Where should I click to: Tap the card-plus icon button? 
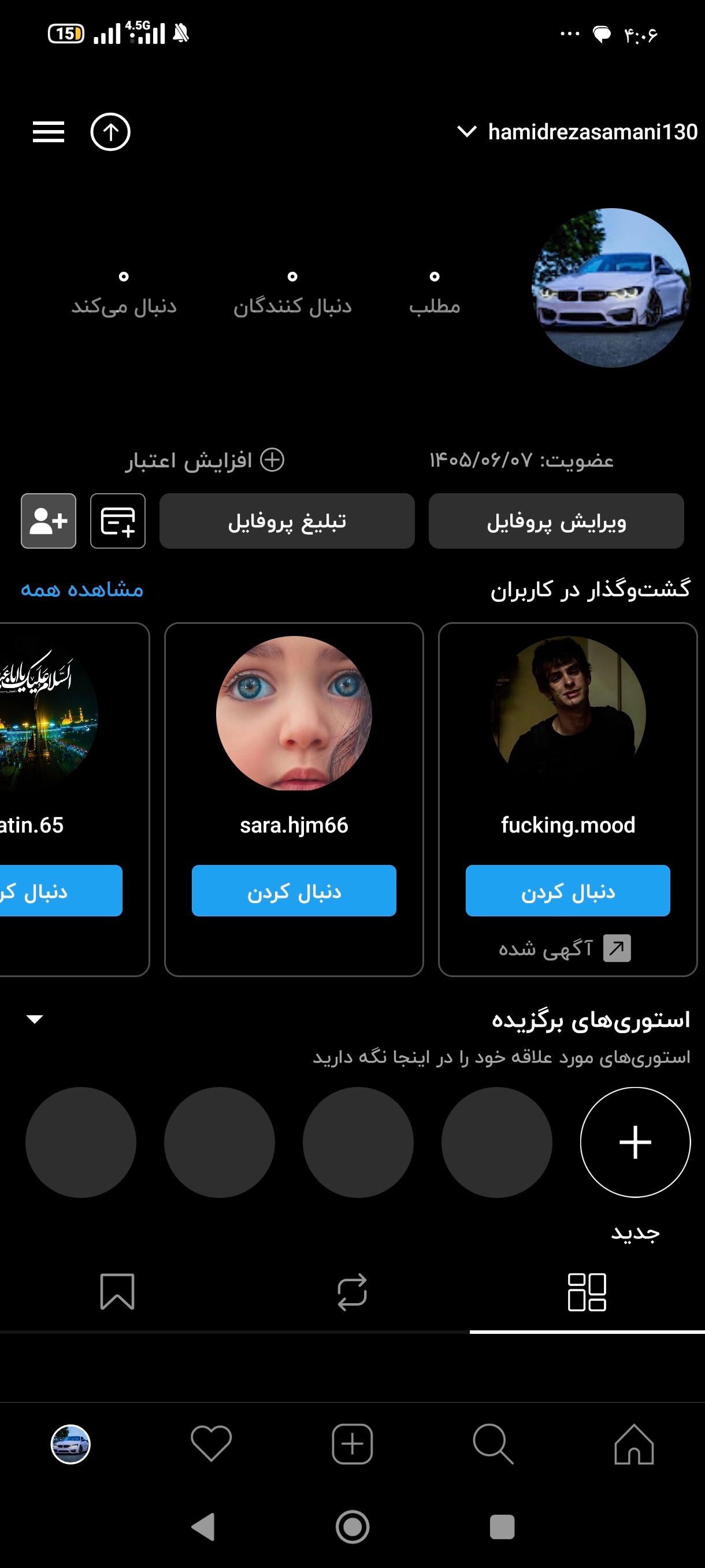[118, 521]
